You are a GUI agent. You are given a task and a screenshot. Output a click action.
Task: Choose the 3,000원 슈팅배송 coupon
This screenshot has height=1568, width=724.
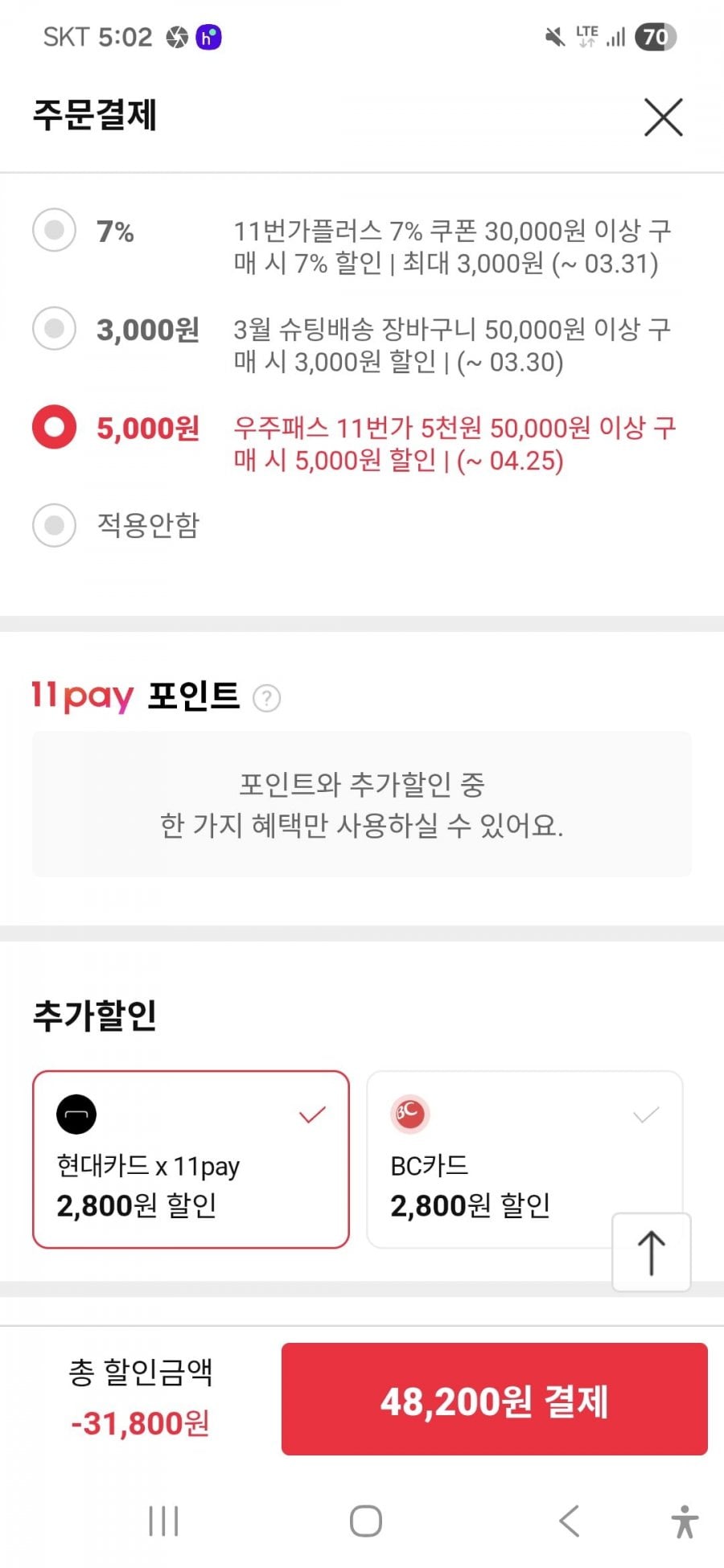[x=54, y=329]
